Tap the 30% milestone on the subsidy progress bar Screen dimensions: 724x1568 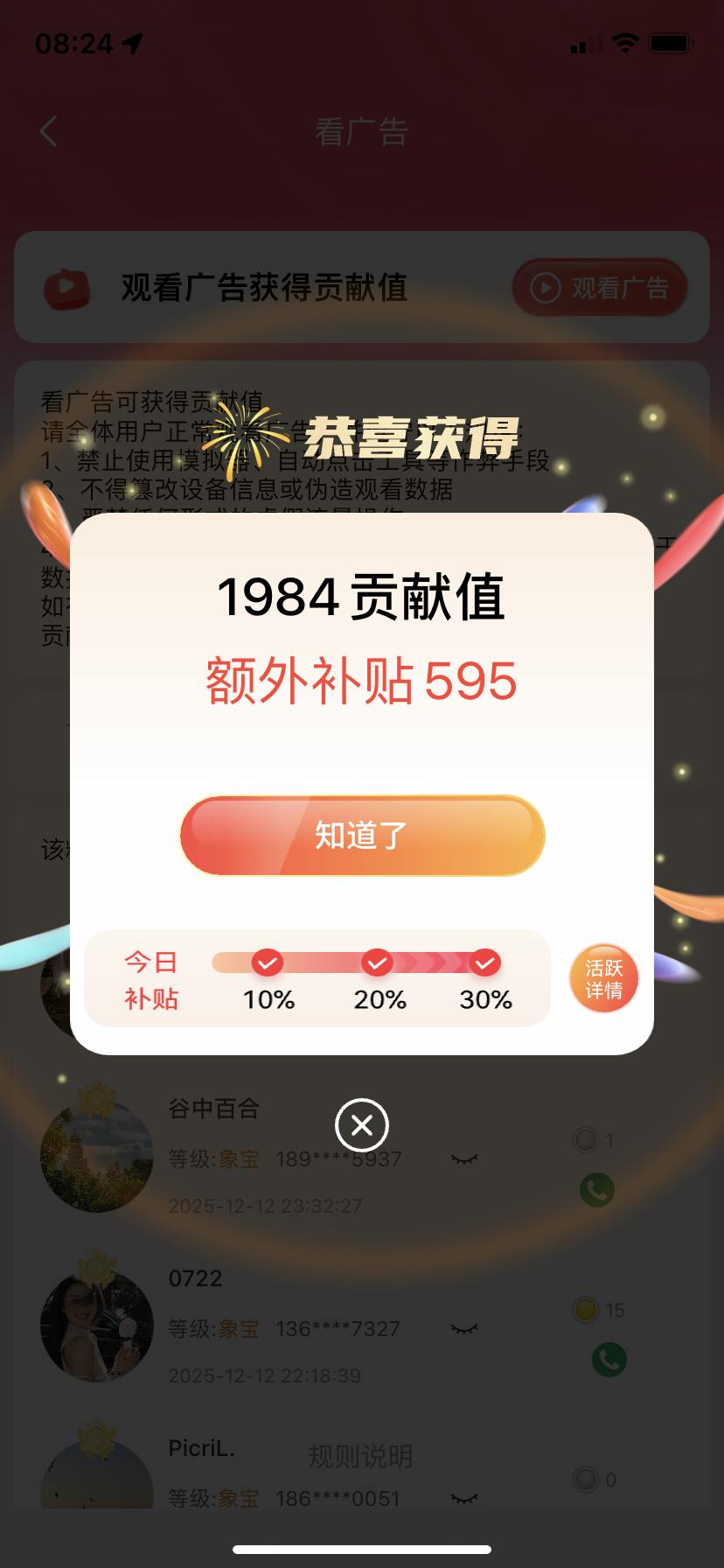[484, 963]
